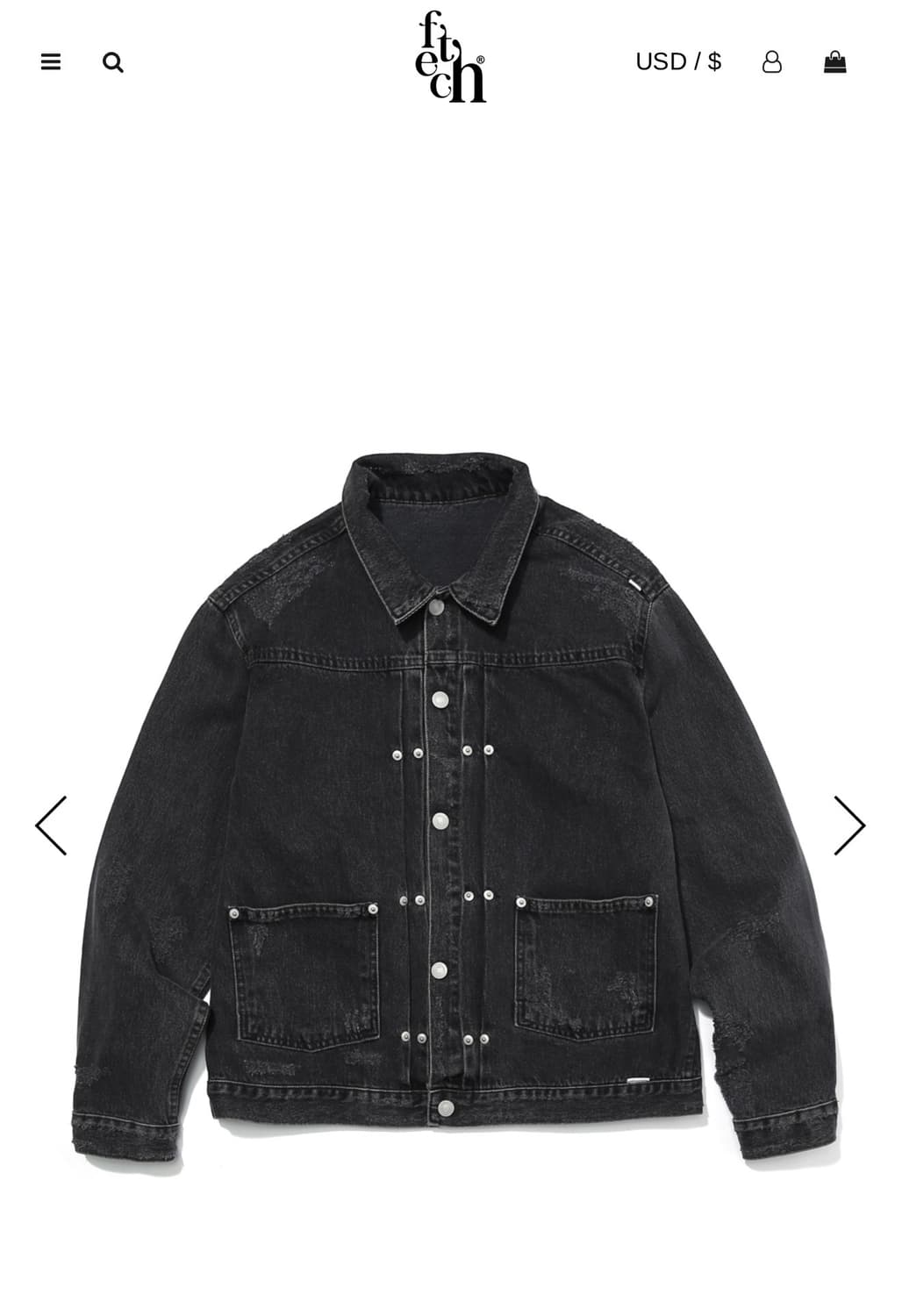Return home via the fetch logo link

tap(450, 63)
